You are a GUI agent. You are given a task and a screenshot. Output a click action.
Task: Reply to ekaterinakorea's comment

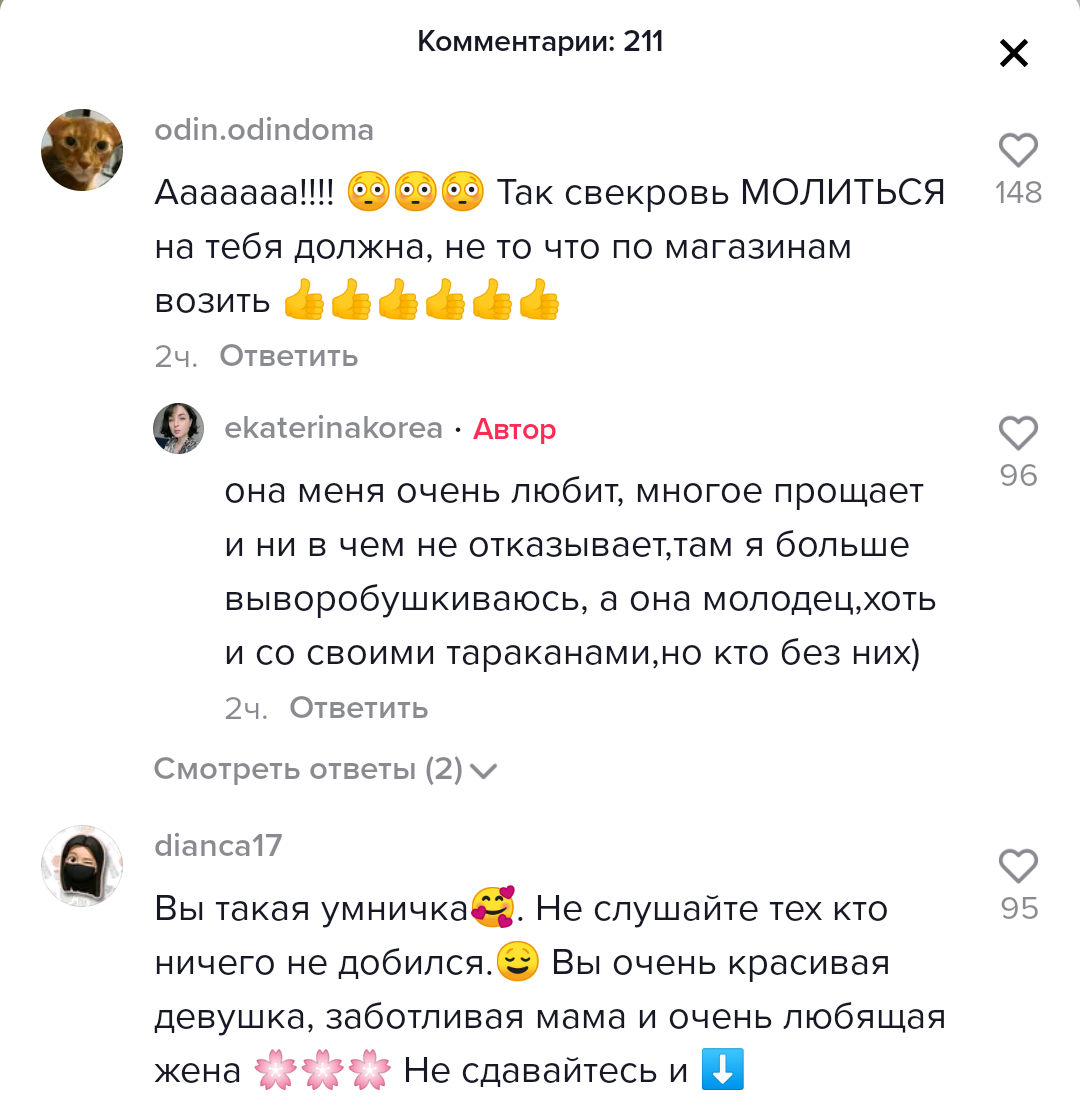click(x=358, y=708)
